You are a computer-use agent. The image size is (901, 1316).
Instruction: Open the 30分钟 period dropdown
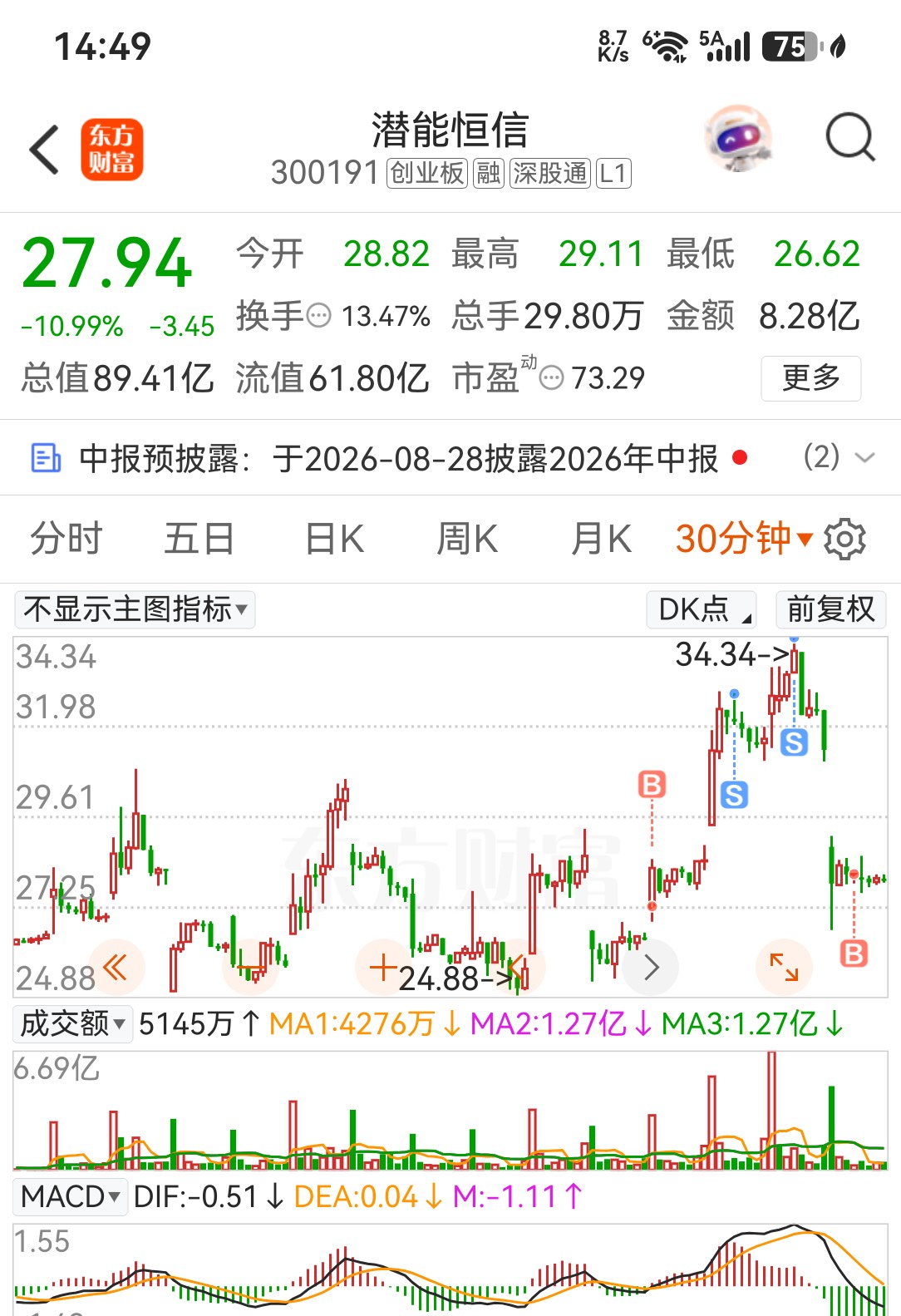744,539
